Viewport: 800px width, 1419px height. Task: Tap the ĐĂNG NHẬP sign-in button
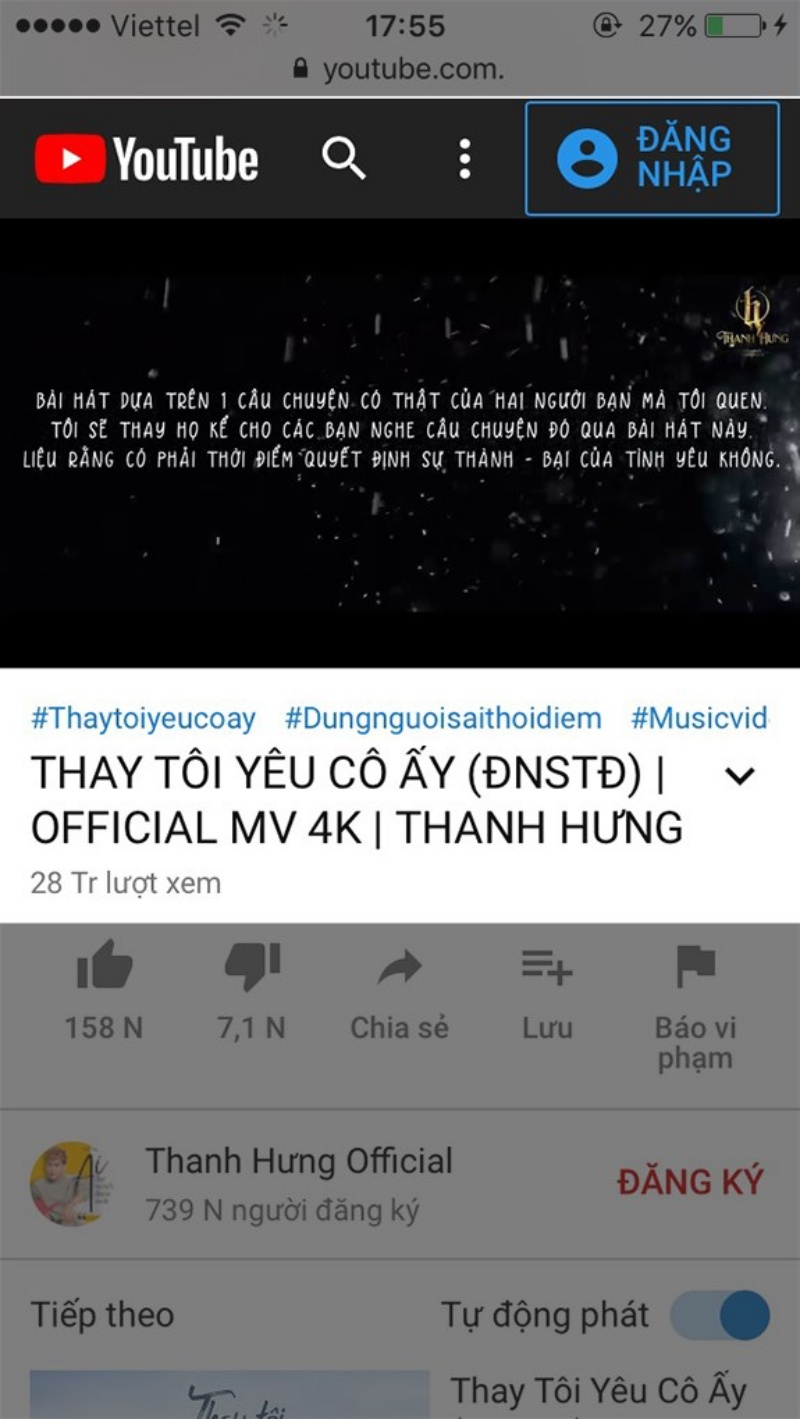(652, 158)
